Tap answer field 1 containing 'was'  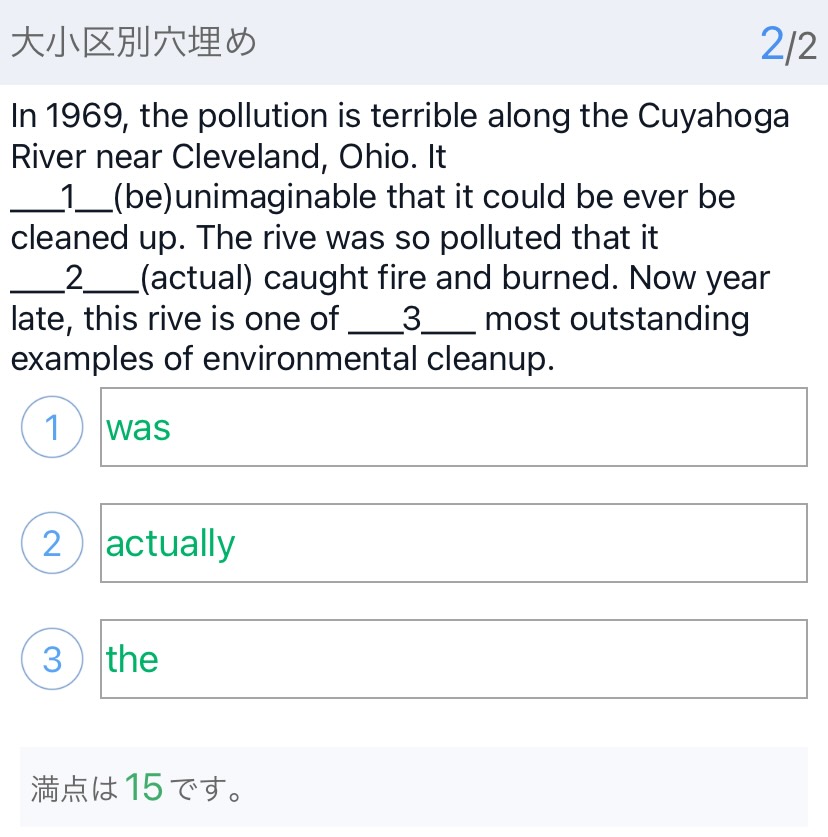pyautogui.click(x=453, y=428)
